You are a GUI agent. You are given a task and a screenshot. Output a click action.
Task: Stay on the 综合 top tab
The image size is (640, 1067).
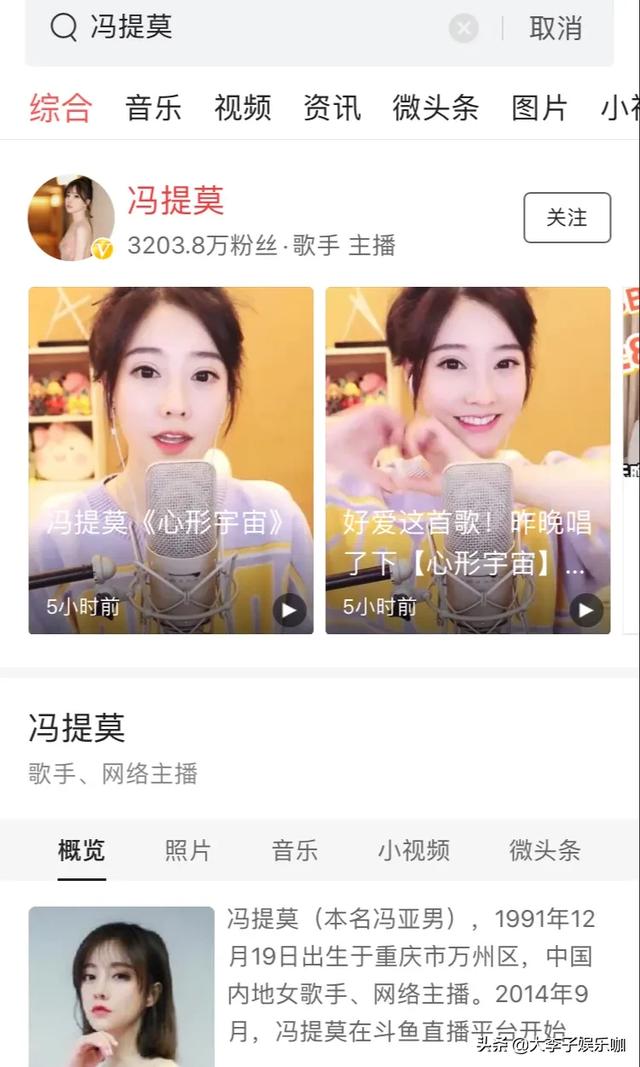click(x=61, y=108)
